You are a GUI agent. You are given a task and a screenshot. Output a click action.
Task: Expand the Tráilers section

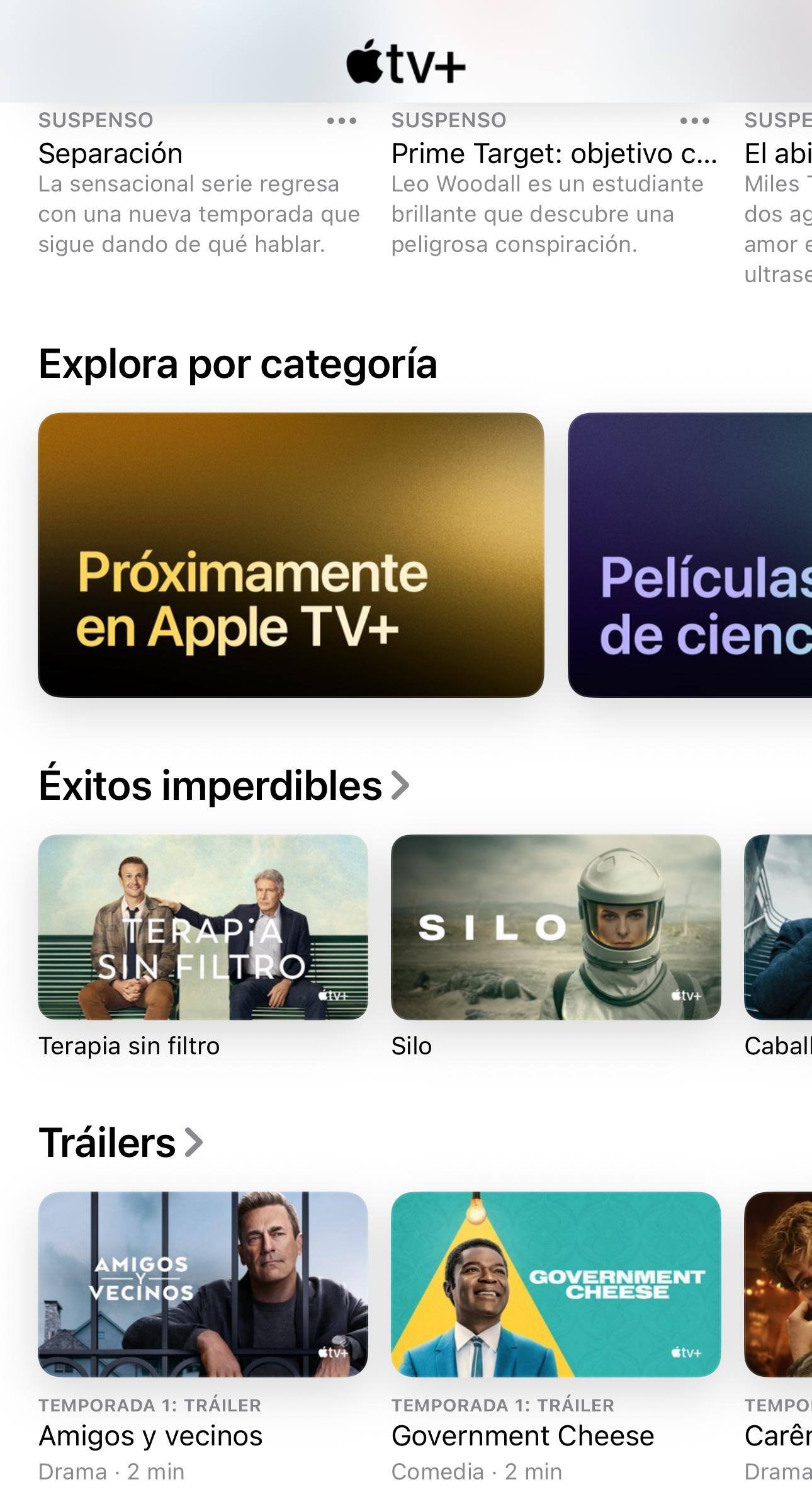121,1142
